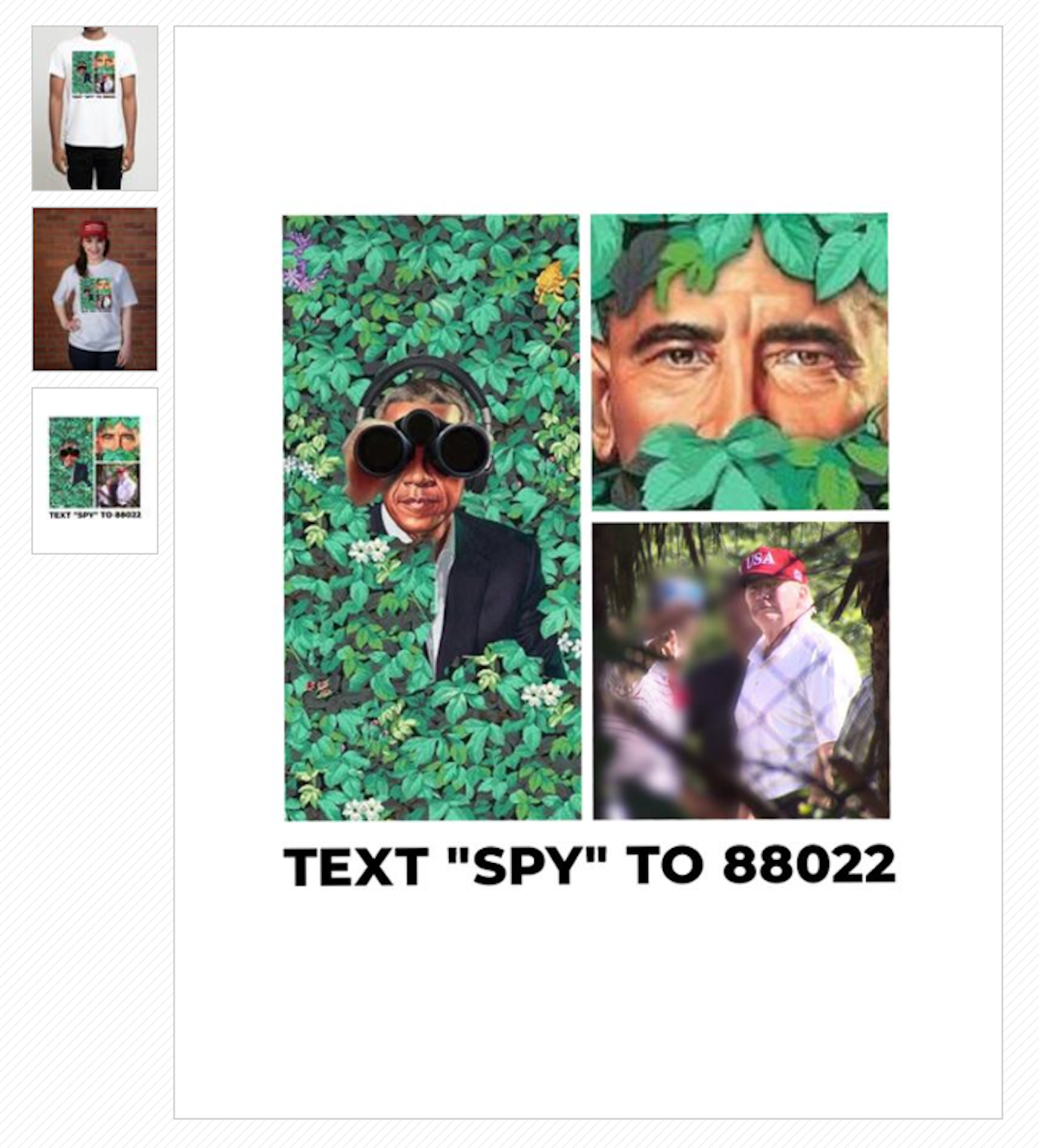The width and height of the screenshot is (1039, 1148).
Task: Select the design-only artwork thumbnail
Action: tap(94, 470)
